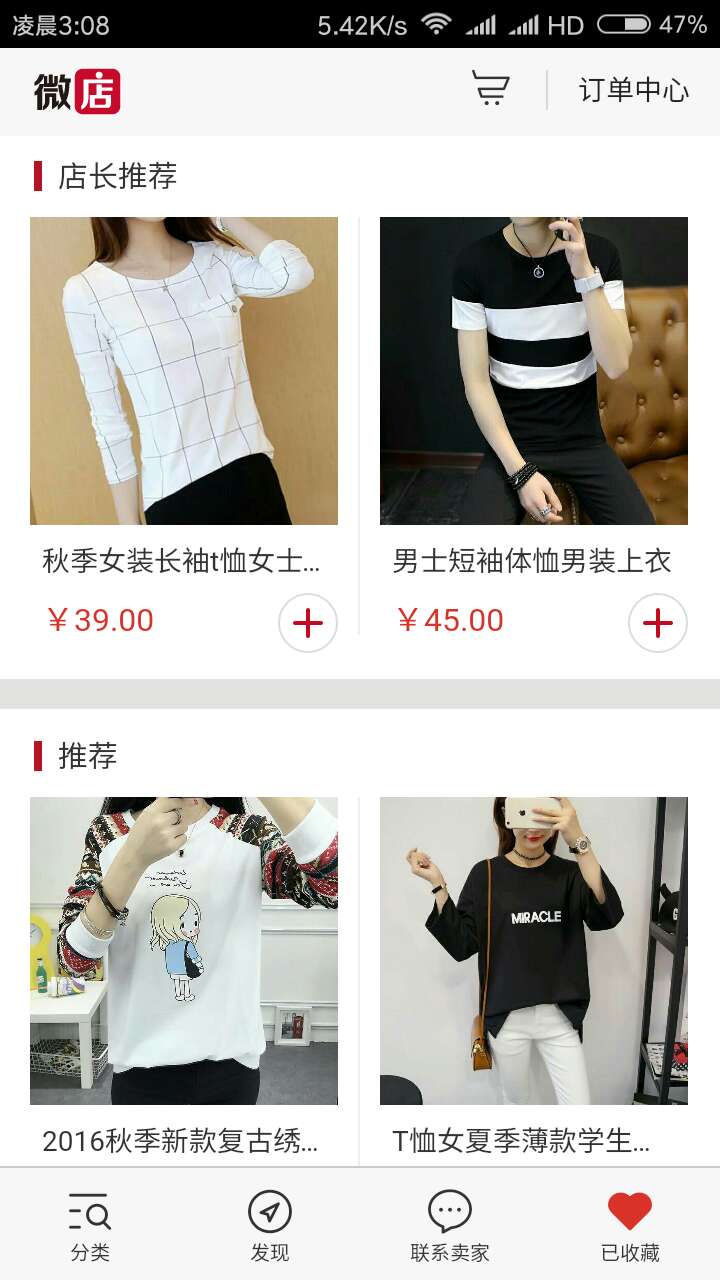Image resolution: width=720 pixels, height=1280 pixels.
Task: Add the ¥45.00 men's tee to cart
Action: pos(657,623)
